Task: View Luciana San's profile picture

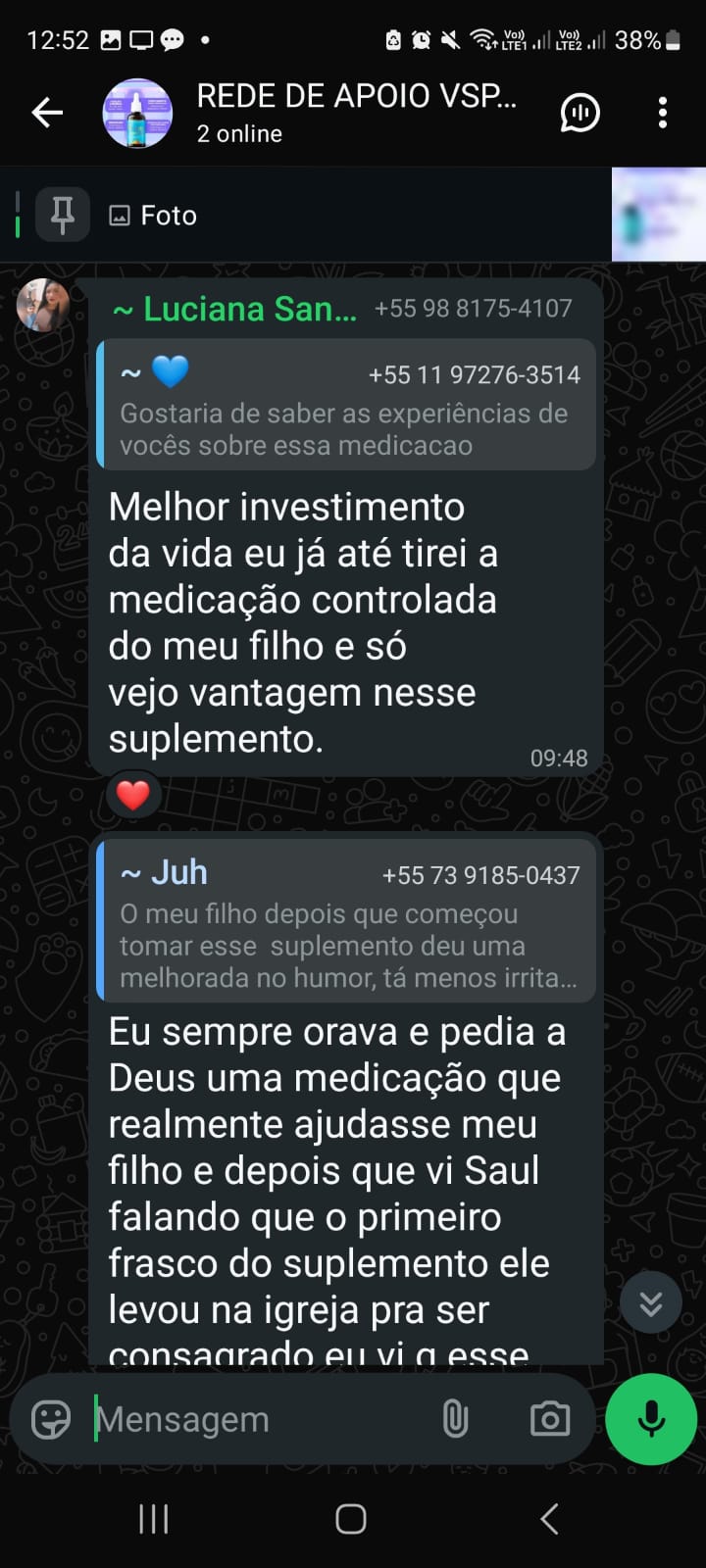Action: [43, 305]
